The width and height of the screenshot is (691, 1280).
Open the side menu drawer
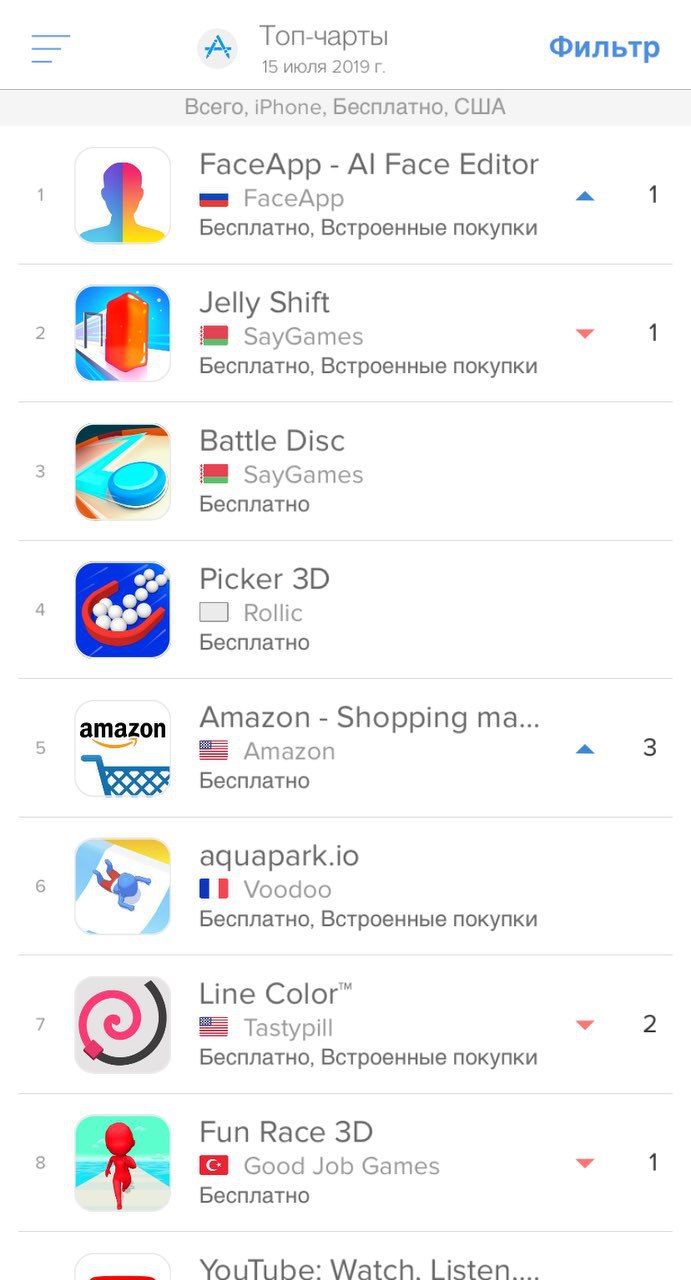[x=50, y=48]
